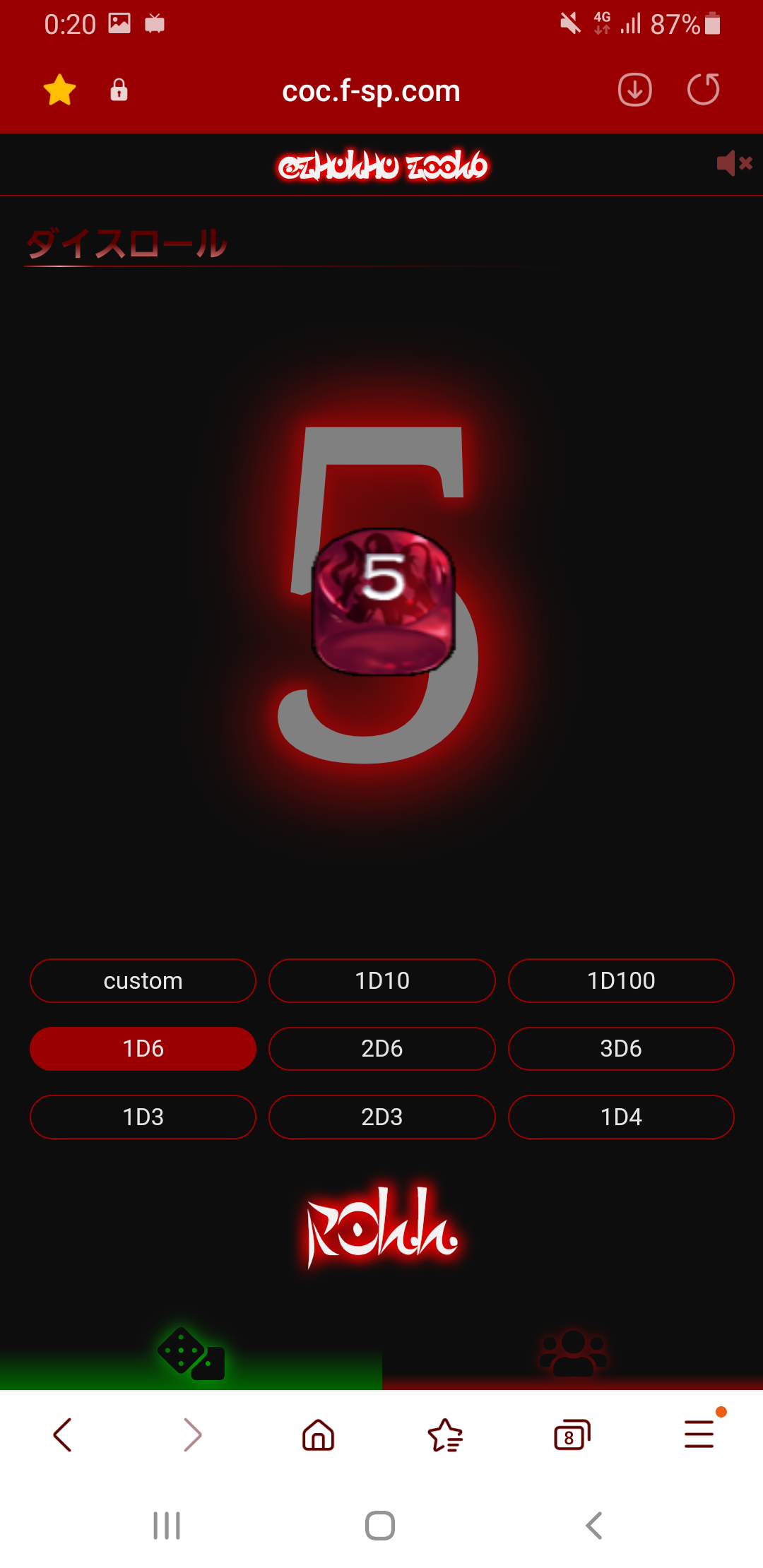Viewport: 763px width, 1568px height.
Task: Choose the 1D100 dice
Action: pyautogui.click(x=621, y=980)
